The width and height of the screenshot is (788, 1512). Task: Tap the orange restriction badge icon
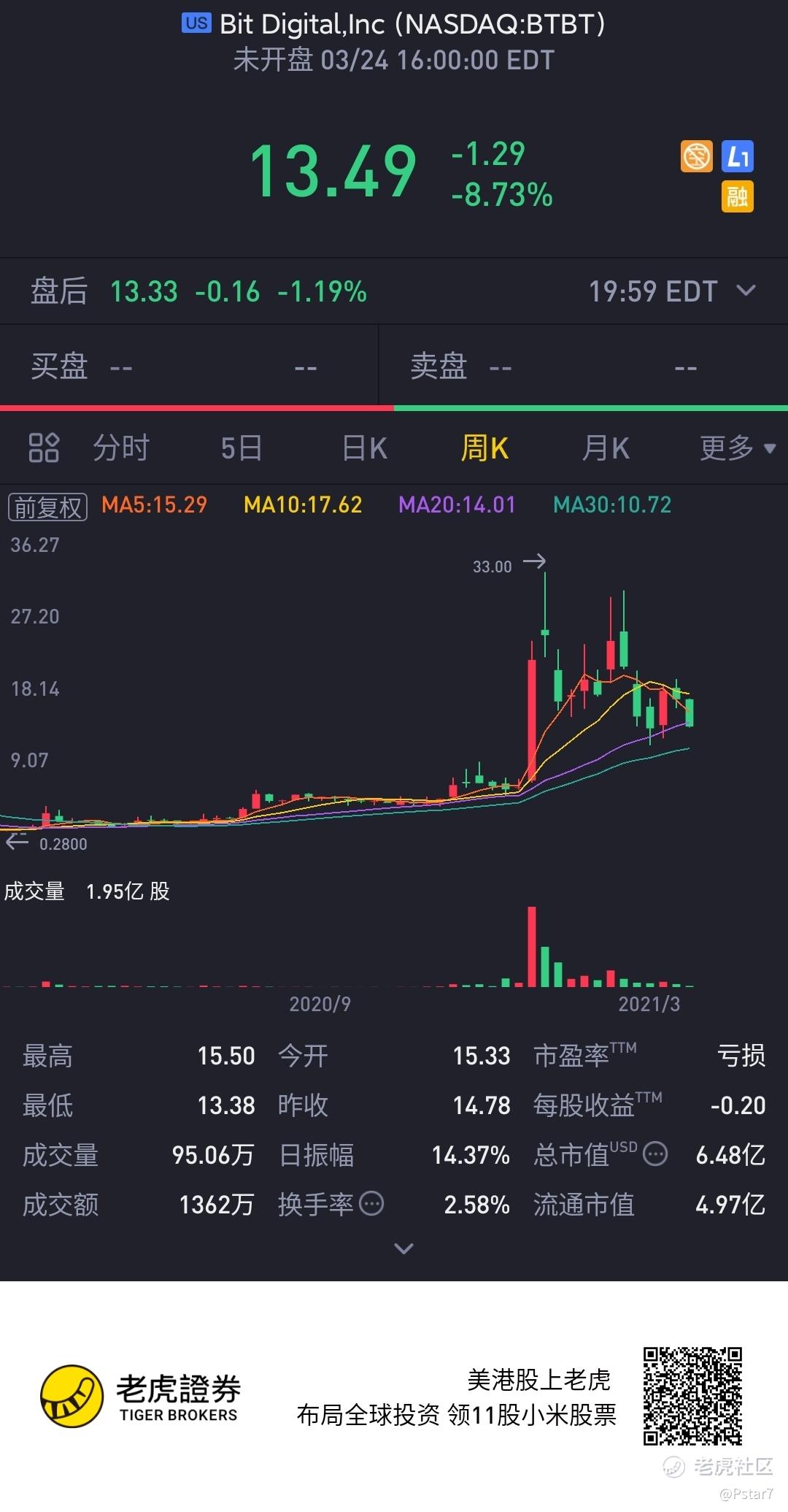(x=697, y=156)
